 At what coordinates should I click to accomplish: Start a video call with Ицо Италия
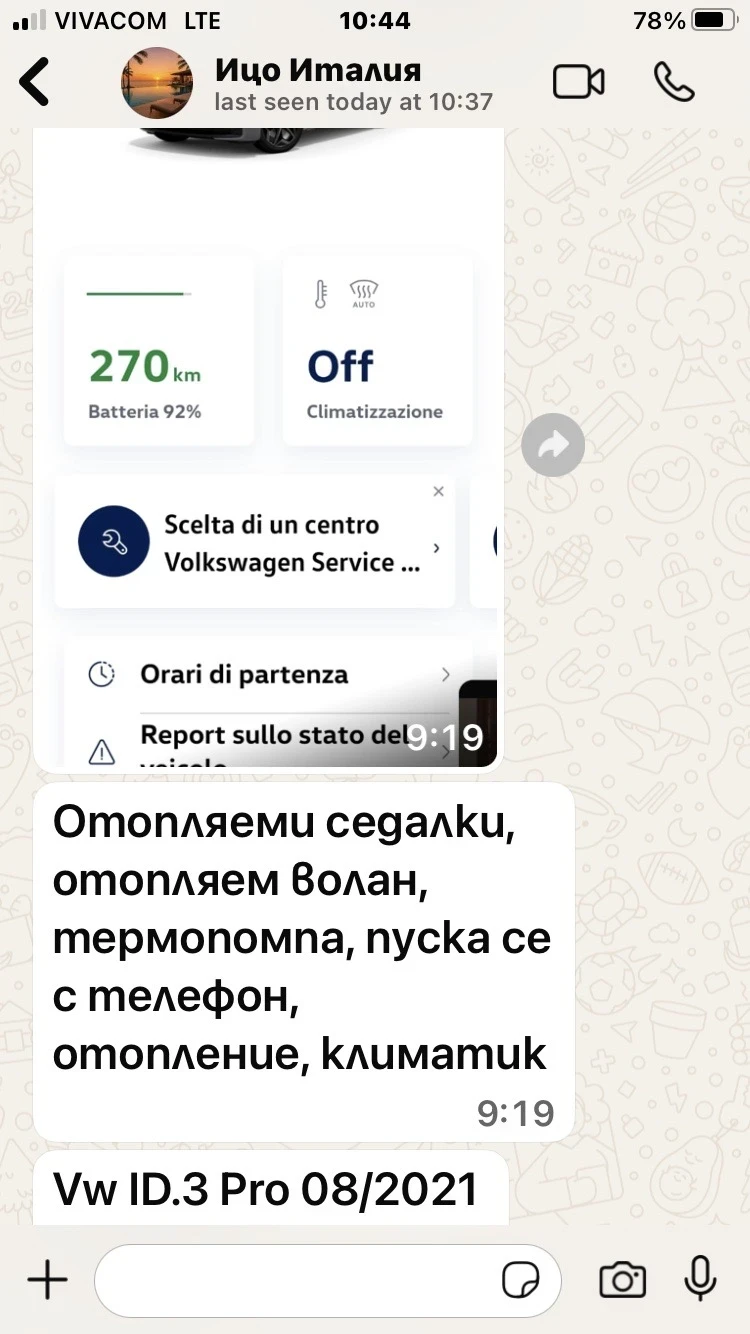[x=579, y=82]
